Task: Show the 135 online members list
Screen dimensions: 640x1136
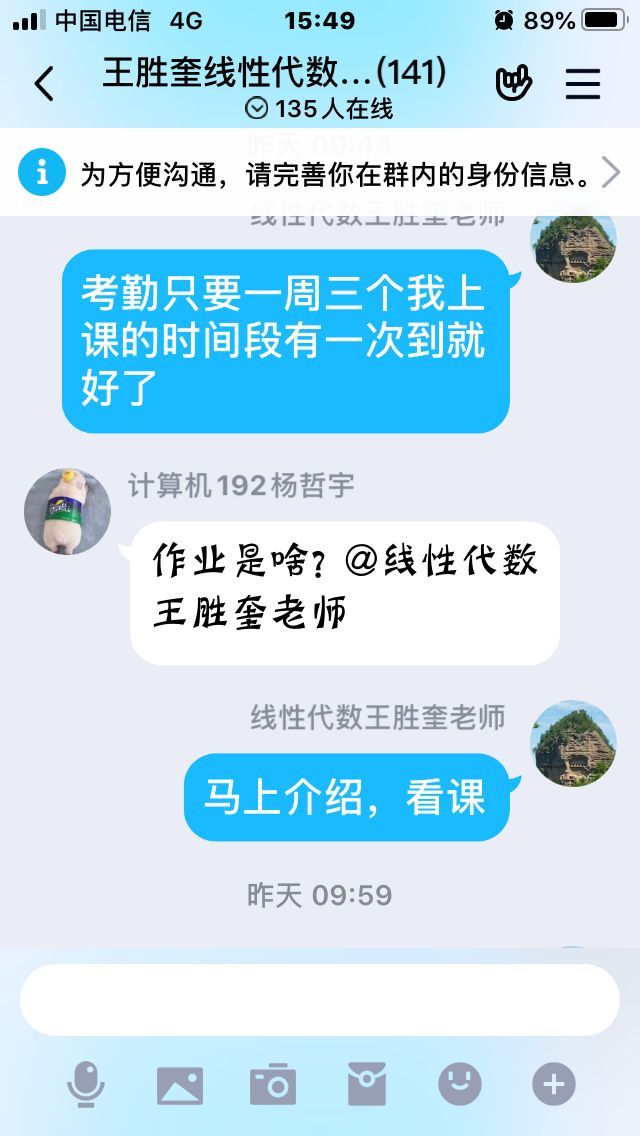Action: pyautogui.click(x=320, y=109)
